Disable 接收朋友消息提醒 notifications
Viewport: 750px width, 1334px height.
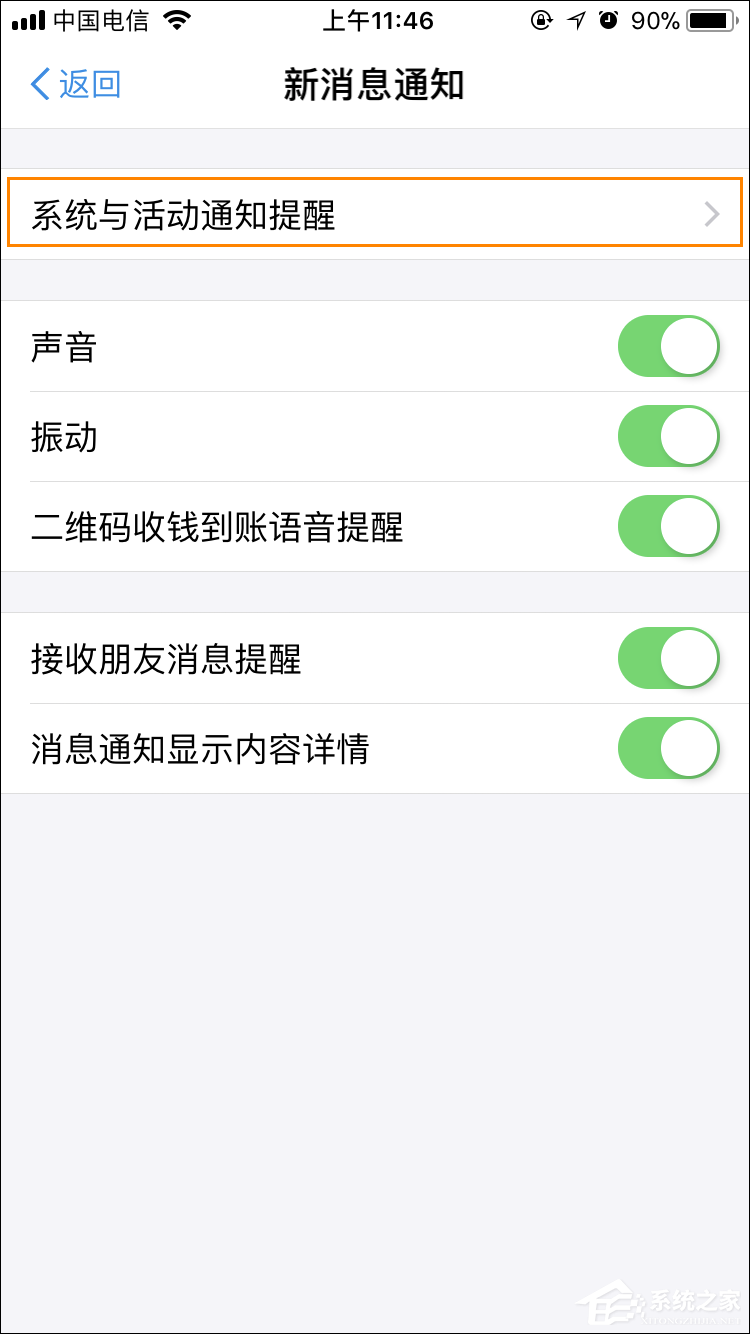click(x=668, y=658)
